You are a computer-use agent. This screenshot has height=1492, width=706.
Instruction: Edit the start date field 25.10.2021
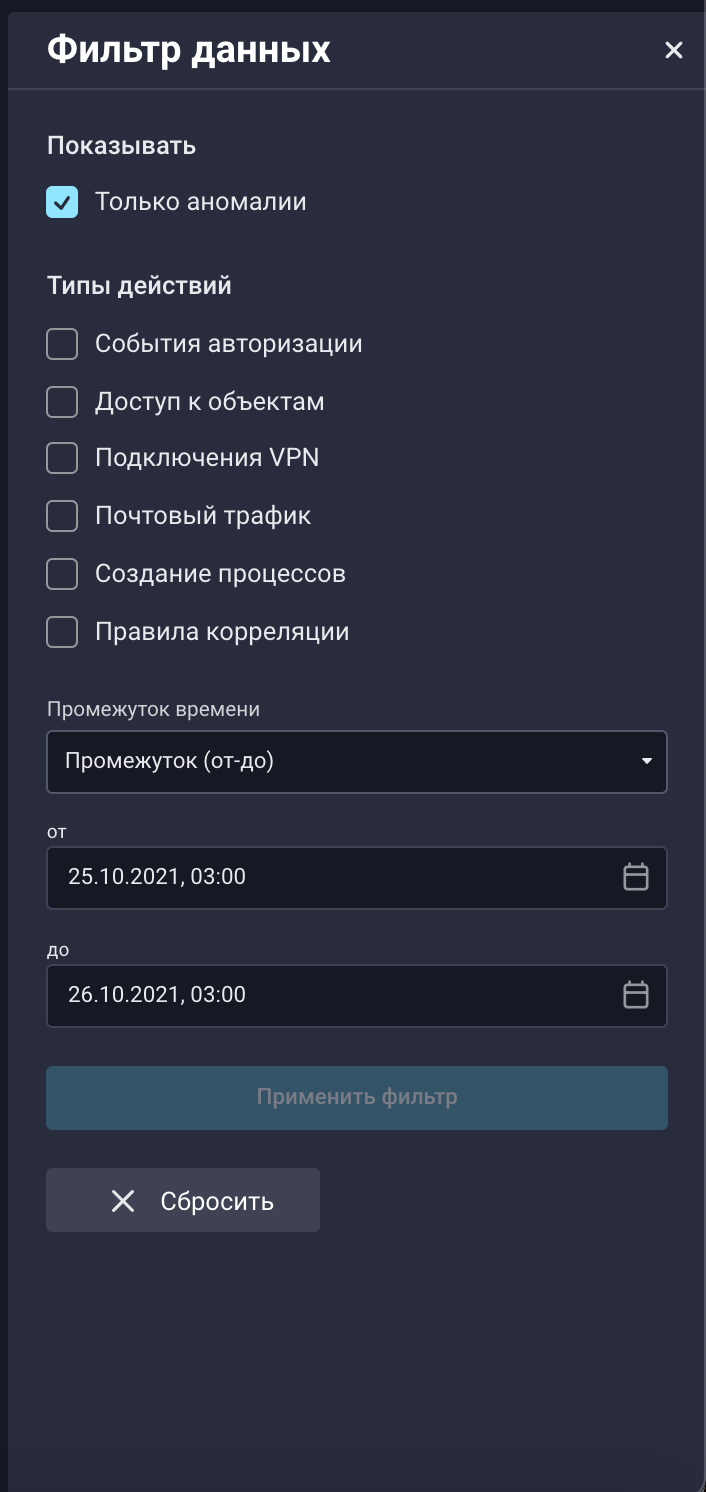coord(320,878)
